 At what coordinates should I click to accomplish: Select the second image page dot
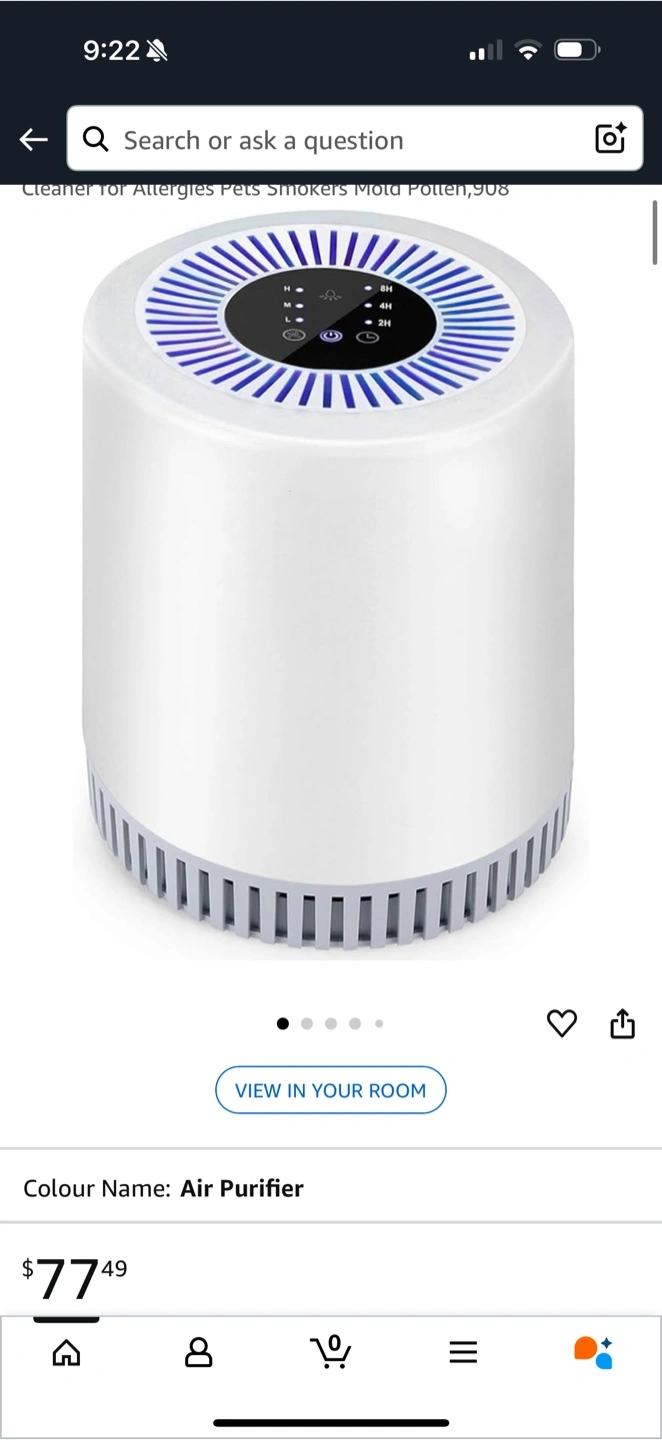click(307, 1023)
